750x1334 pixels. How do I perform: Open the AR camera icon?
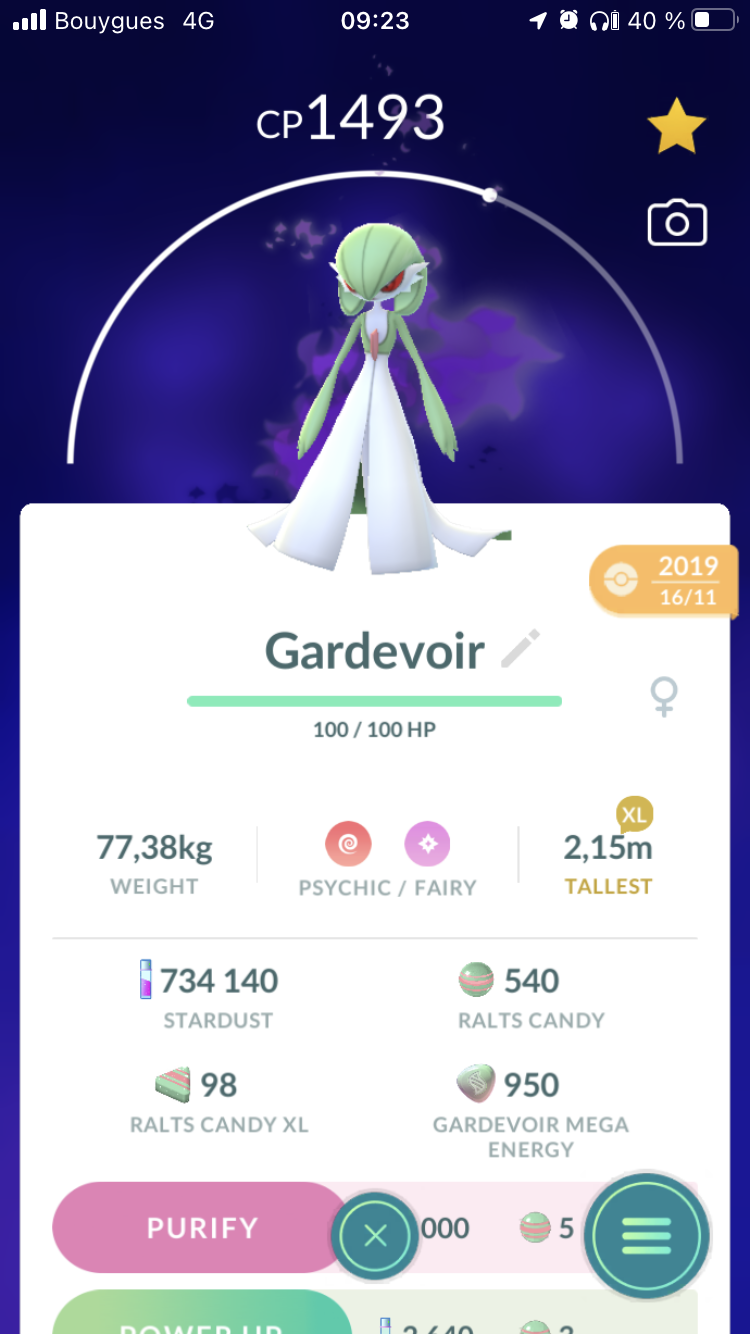point(677,223)
